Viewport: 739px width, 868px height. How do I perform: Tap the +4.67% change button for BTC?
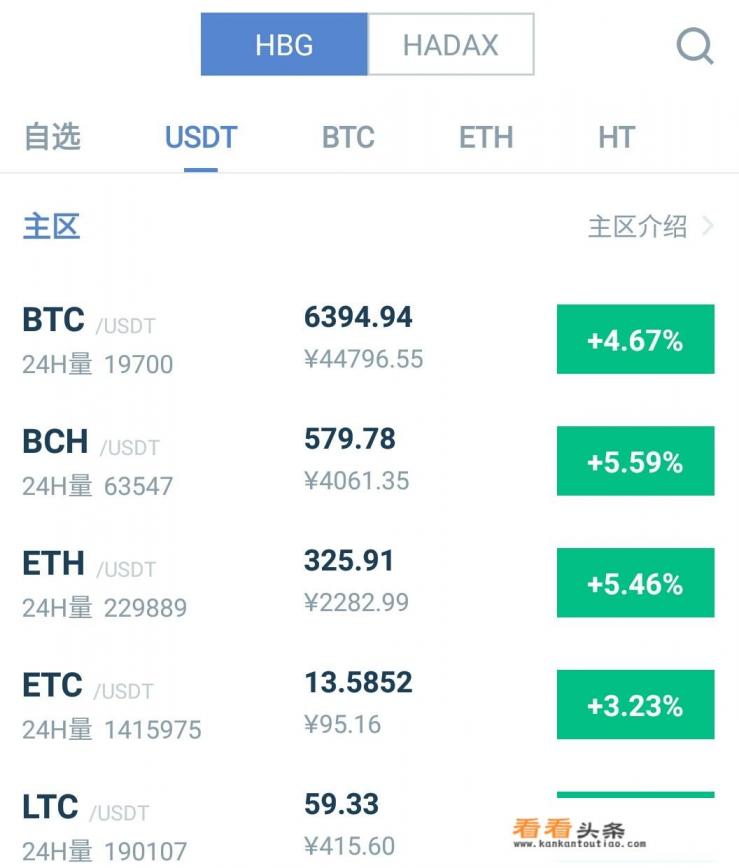tap(635, 340)
